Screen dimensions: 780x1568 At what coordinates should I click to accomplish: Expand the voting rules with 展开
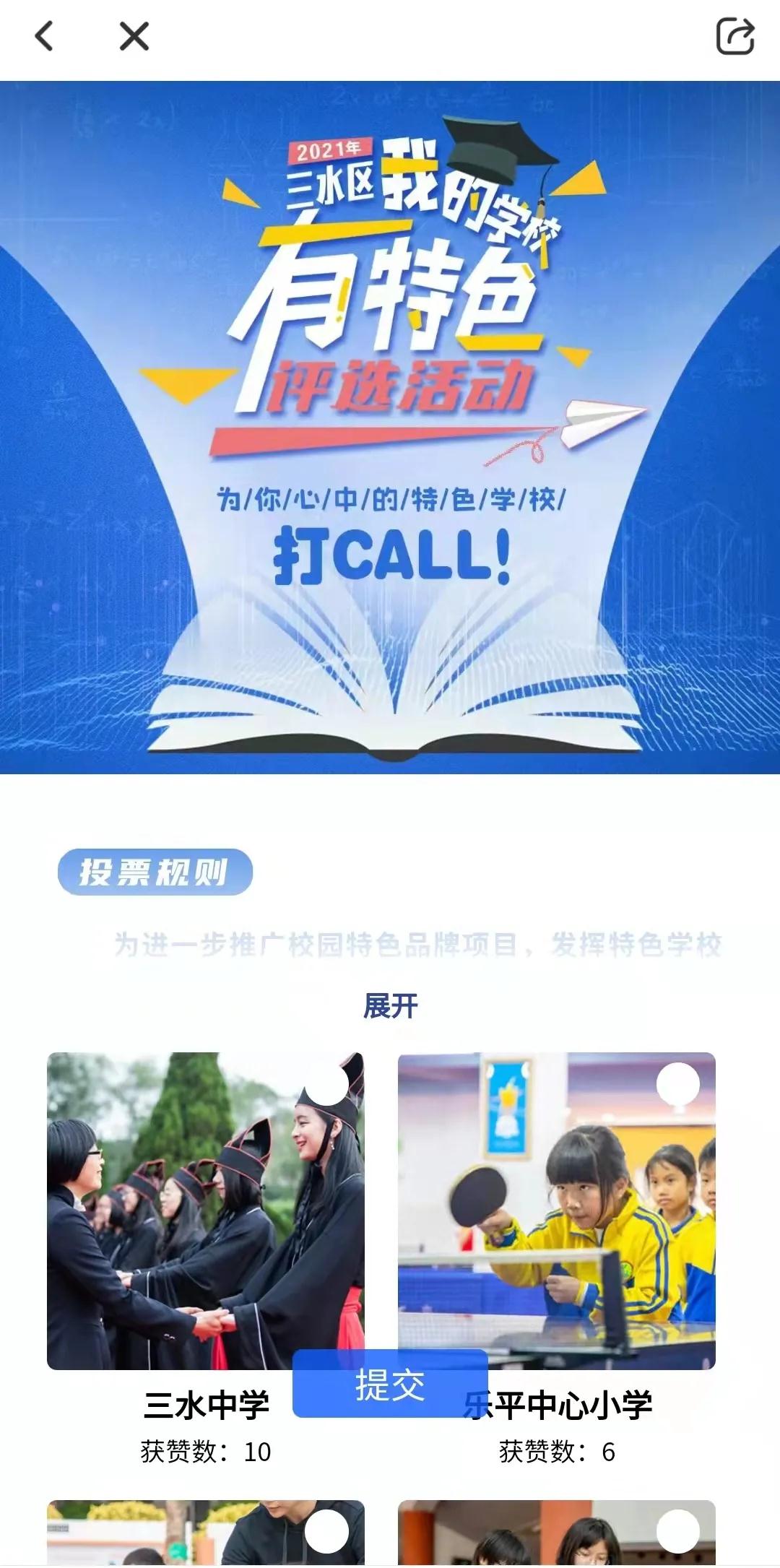pos(390,1005)
